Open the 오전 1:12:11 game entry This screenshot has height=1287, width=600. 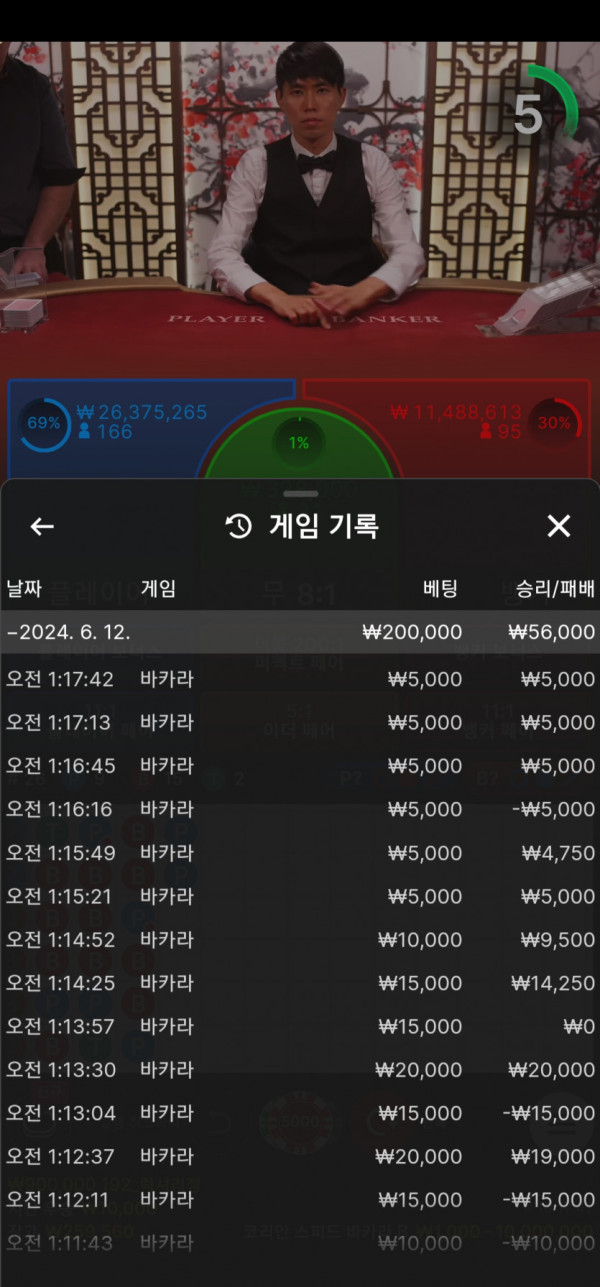300,1200
